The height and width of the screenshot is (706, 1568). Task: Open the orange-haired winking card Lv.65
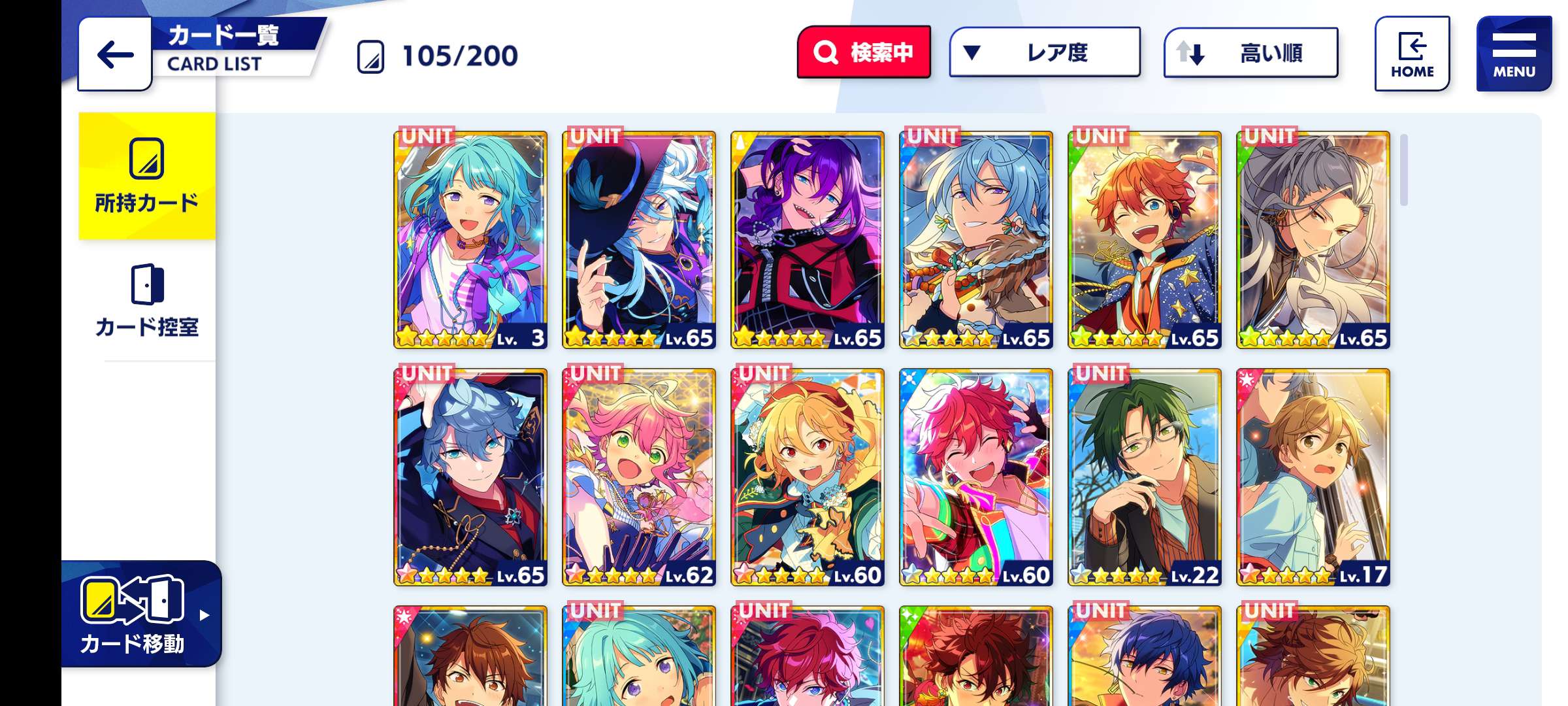pos(1145,240)
